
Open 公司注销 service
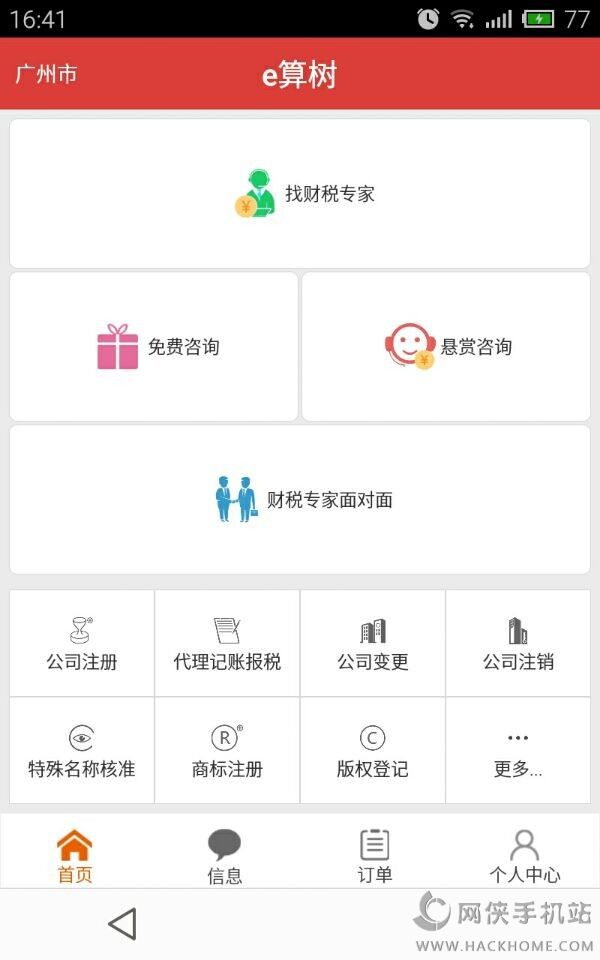tap(518, 644)
